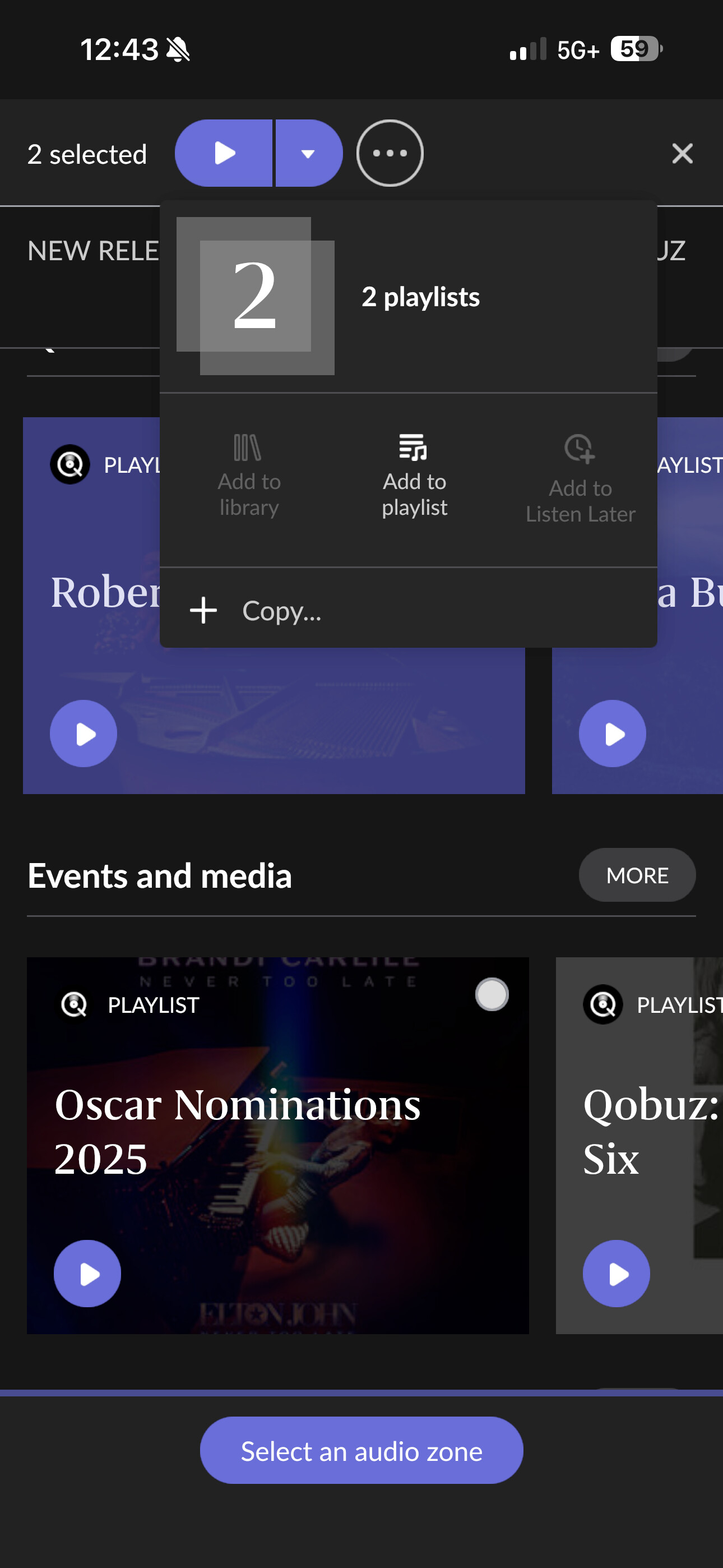Select Add to Listen Later
Image resolution: width=723 pixels, height=1568 pixels.
coord(580,479)
